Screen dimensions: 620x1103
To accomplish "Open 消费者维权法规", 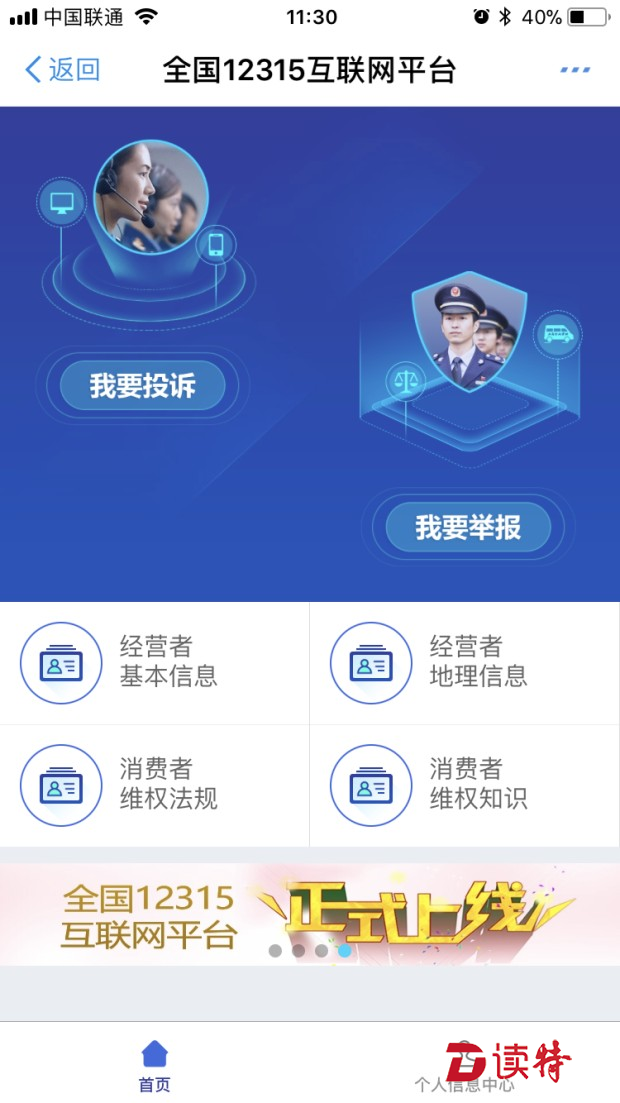I will (x=155, y=785).
